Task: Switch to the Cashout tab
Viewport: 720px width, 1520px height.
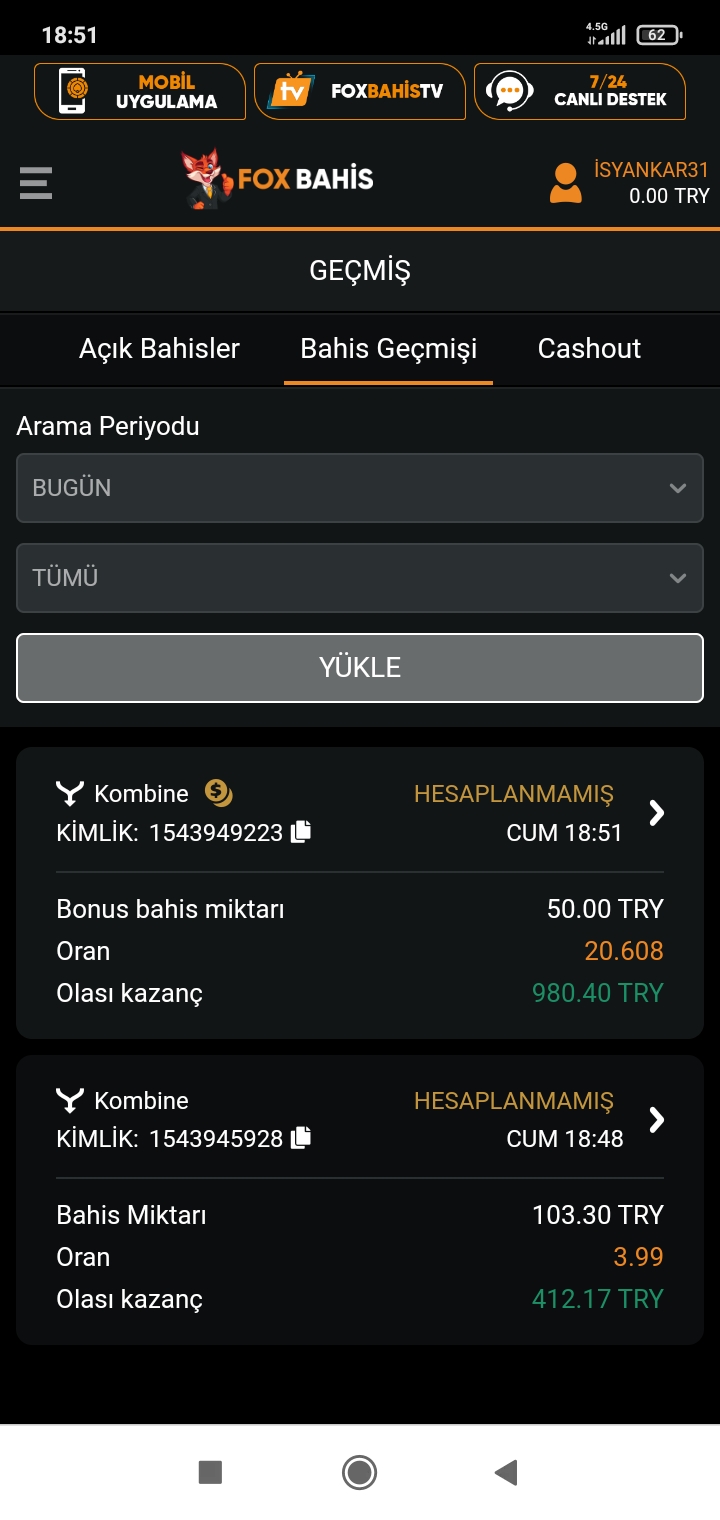Action: coord(589,348)
